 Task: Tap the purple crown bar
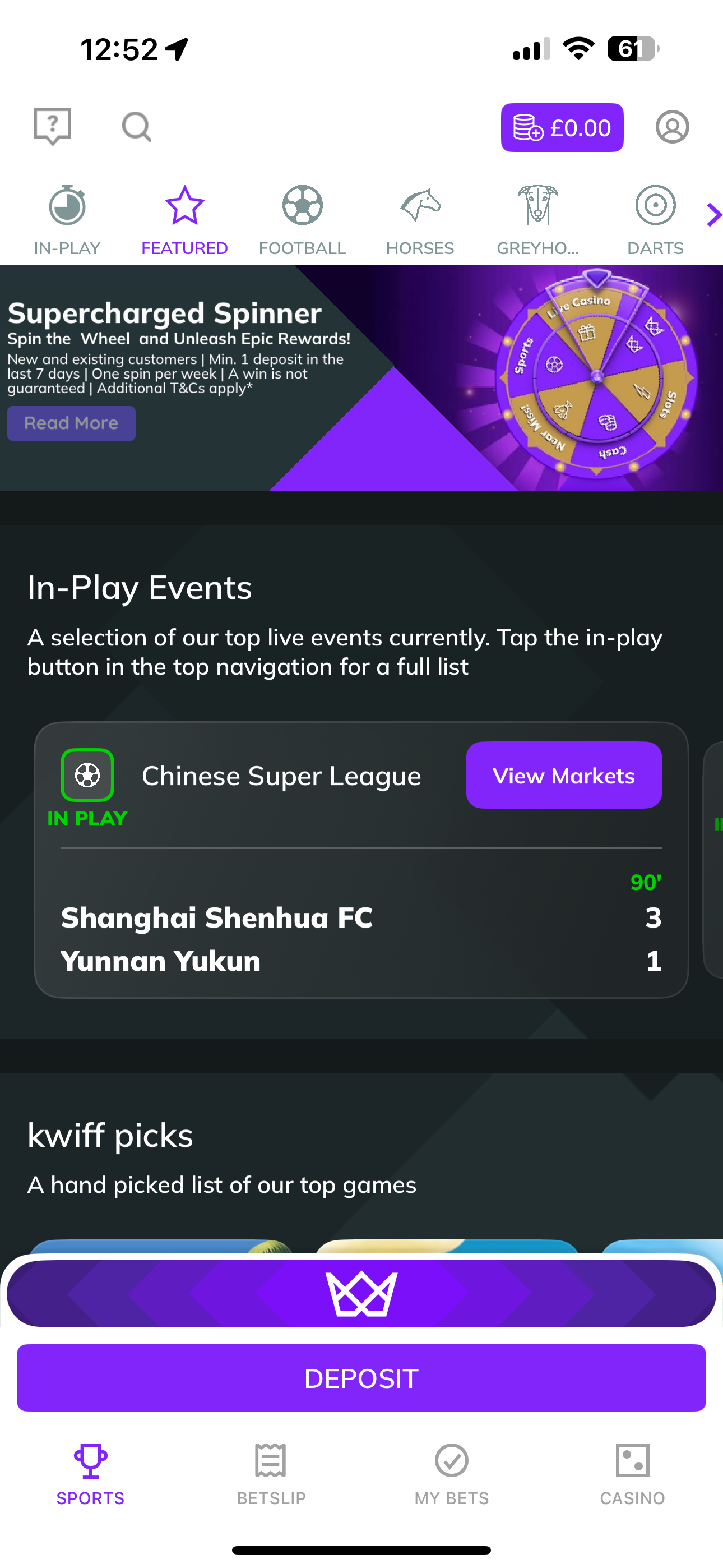tap(361, 1294)
